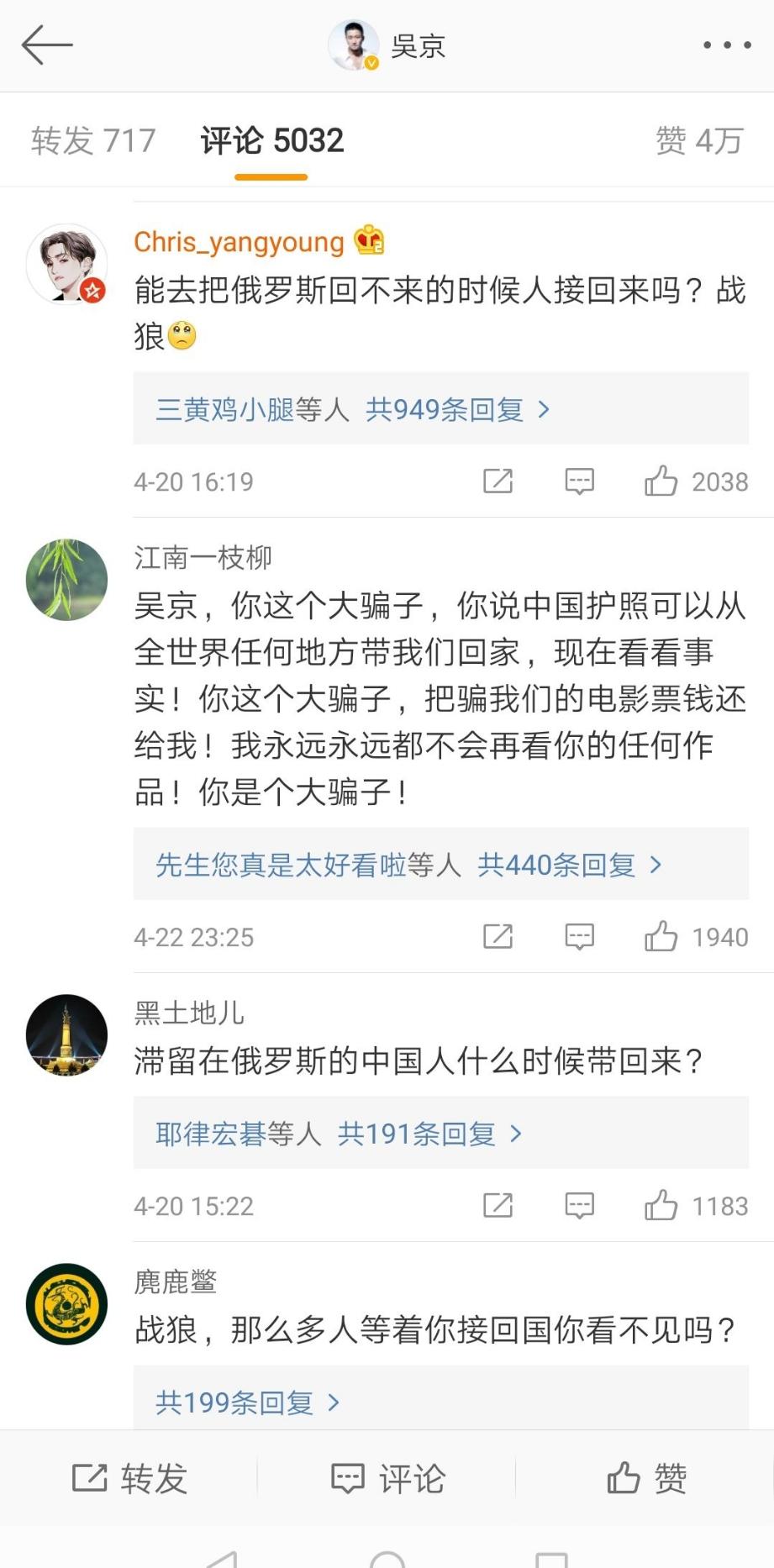Switch to the 赞 4万 tab
The height and width of the screenshot is (1568, 774).
(699, 140)
